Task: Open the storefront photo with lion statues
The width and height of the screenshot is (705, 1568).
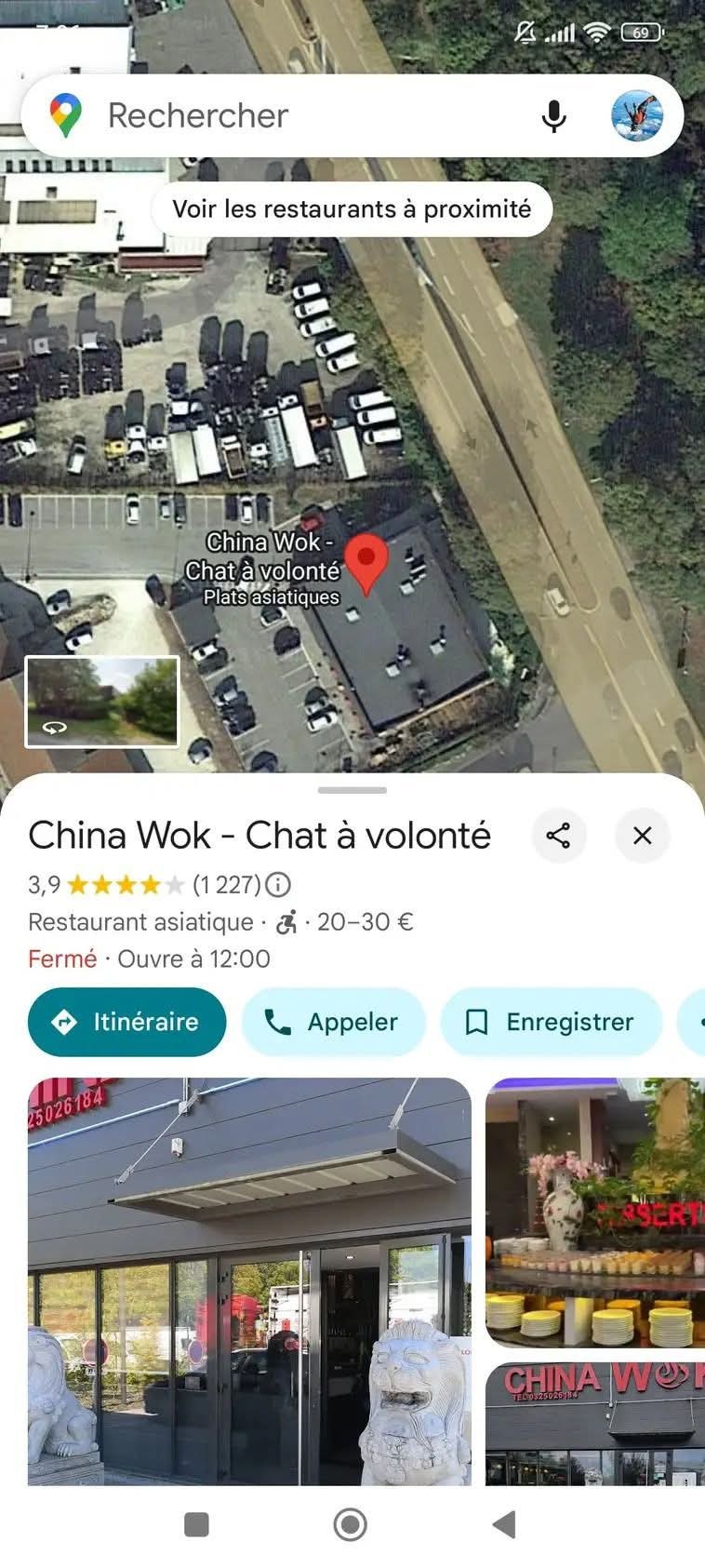Action: 249,1280
